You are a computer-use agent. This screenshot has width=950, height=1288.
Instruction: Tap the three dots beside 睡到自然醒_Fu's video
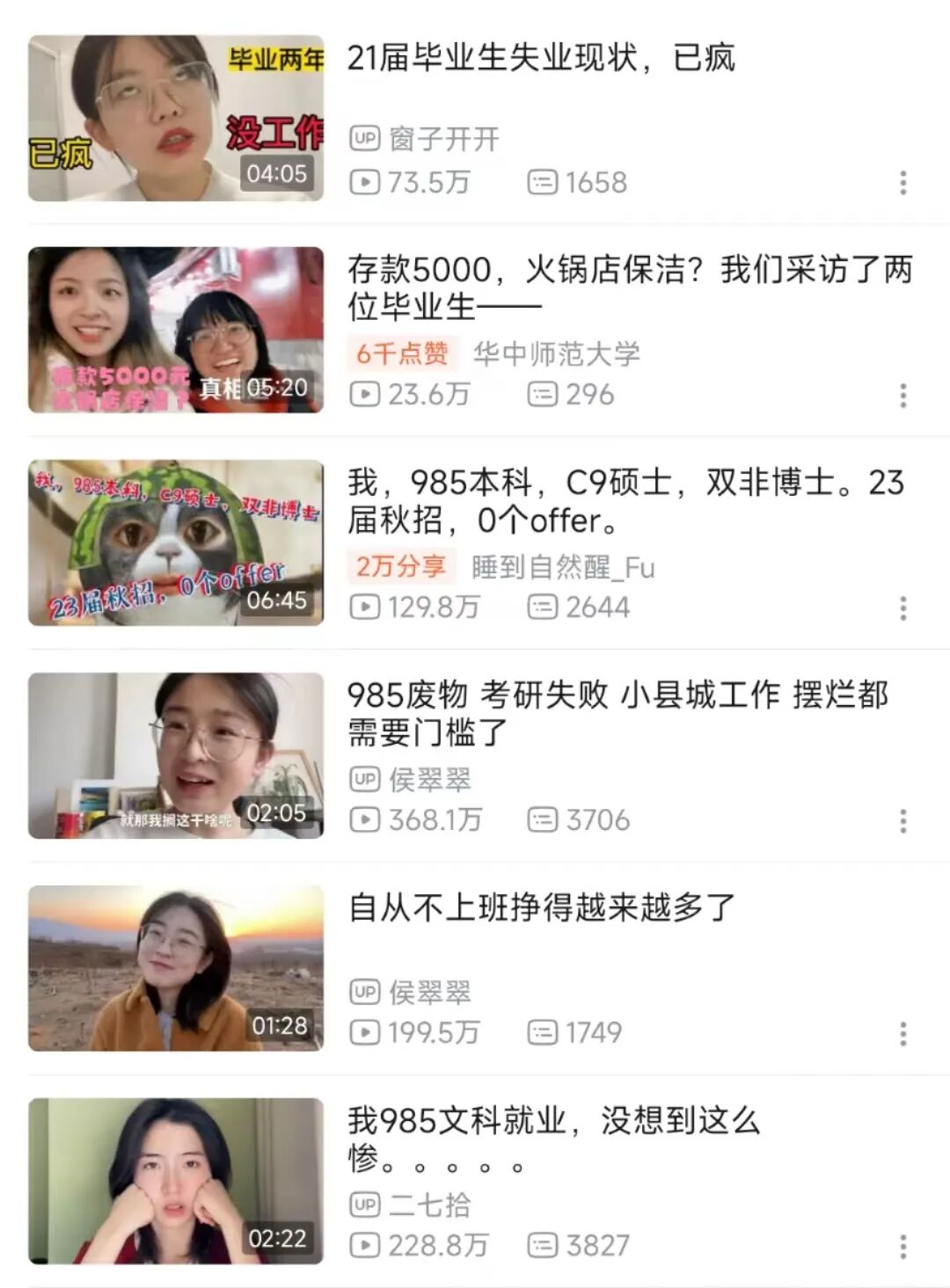click(x=902, y=608)
